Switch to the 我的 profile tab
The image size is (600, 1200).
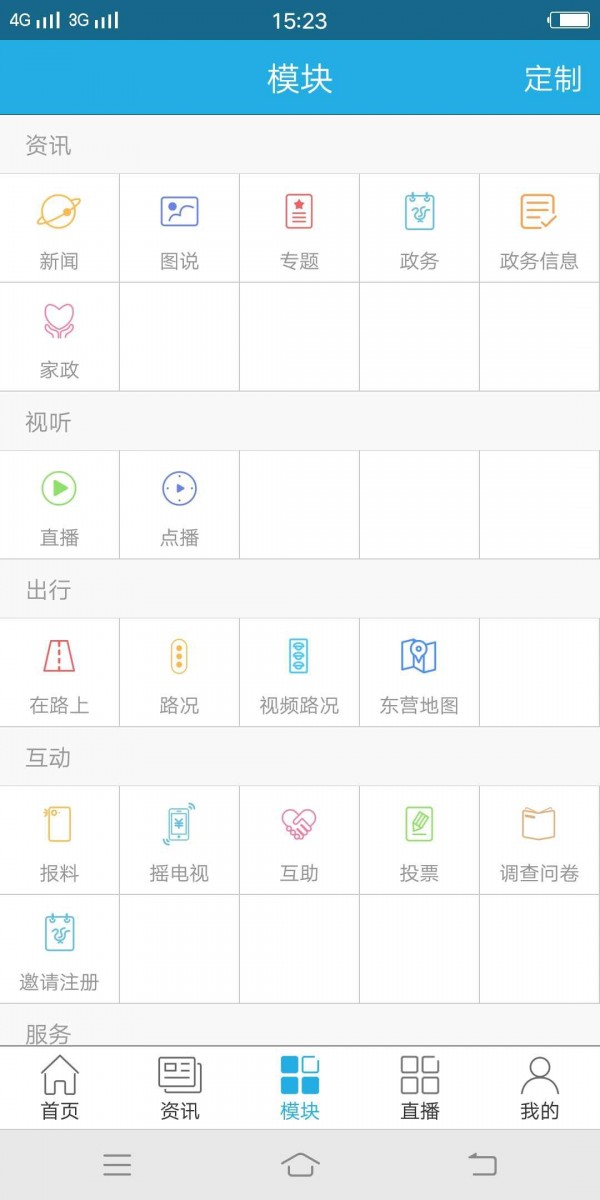pos(539,1088)
